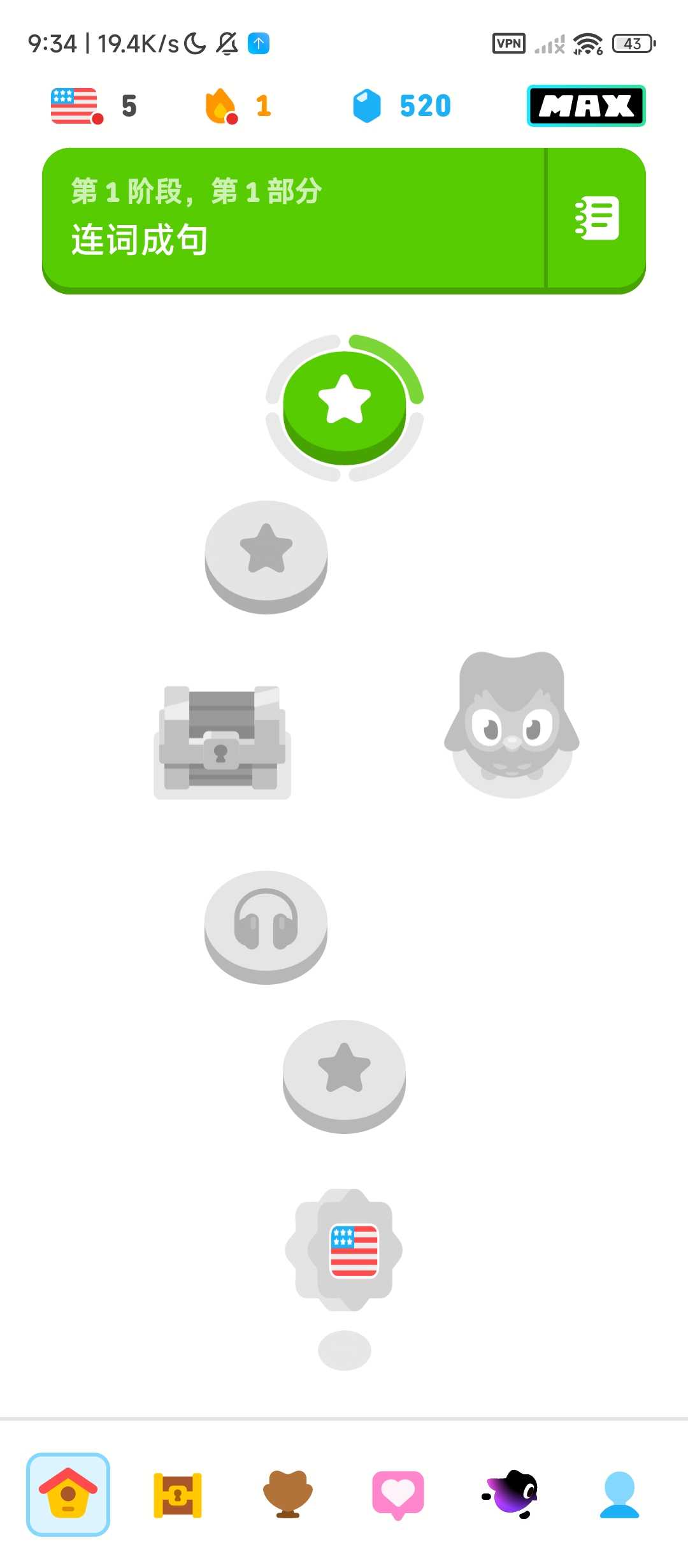View the streak flame counter
The height and width of the screenshot is (1568, 688).
point(237,106)
